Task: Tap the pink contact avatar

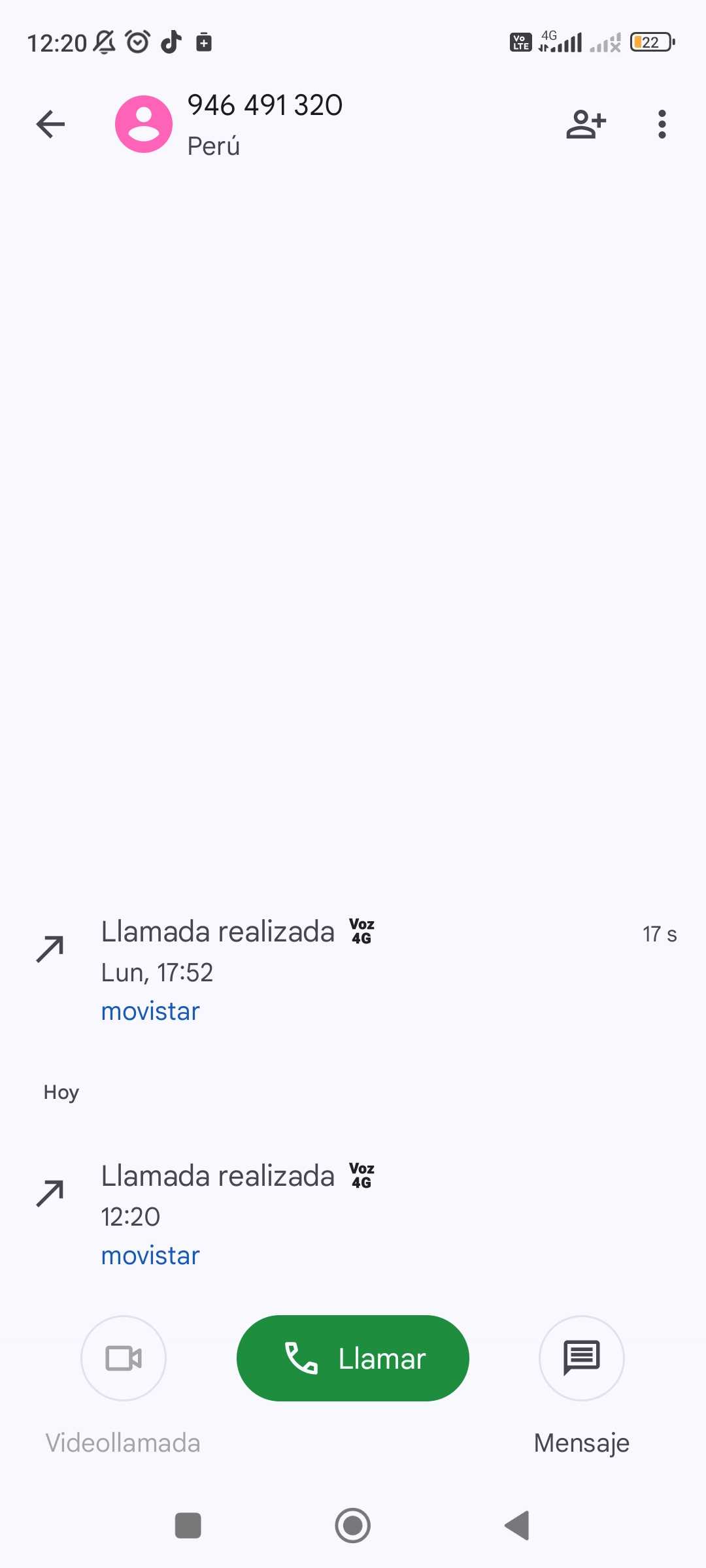Action: coord(144,124)
